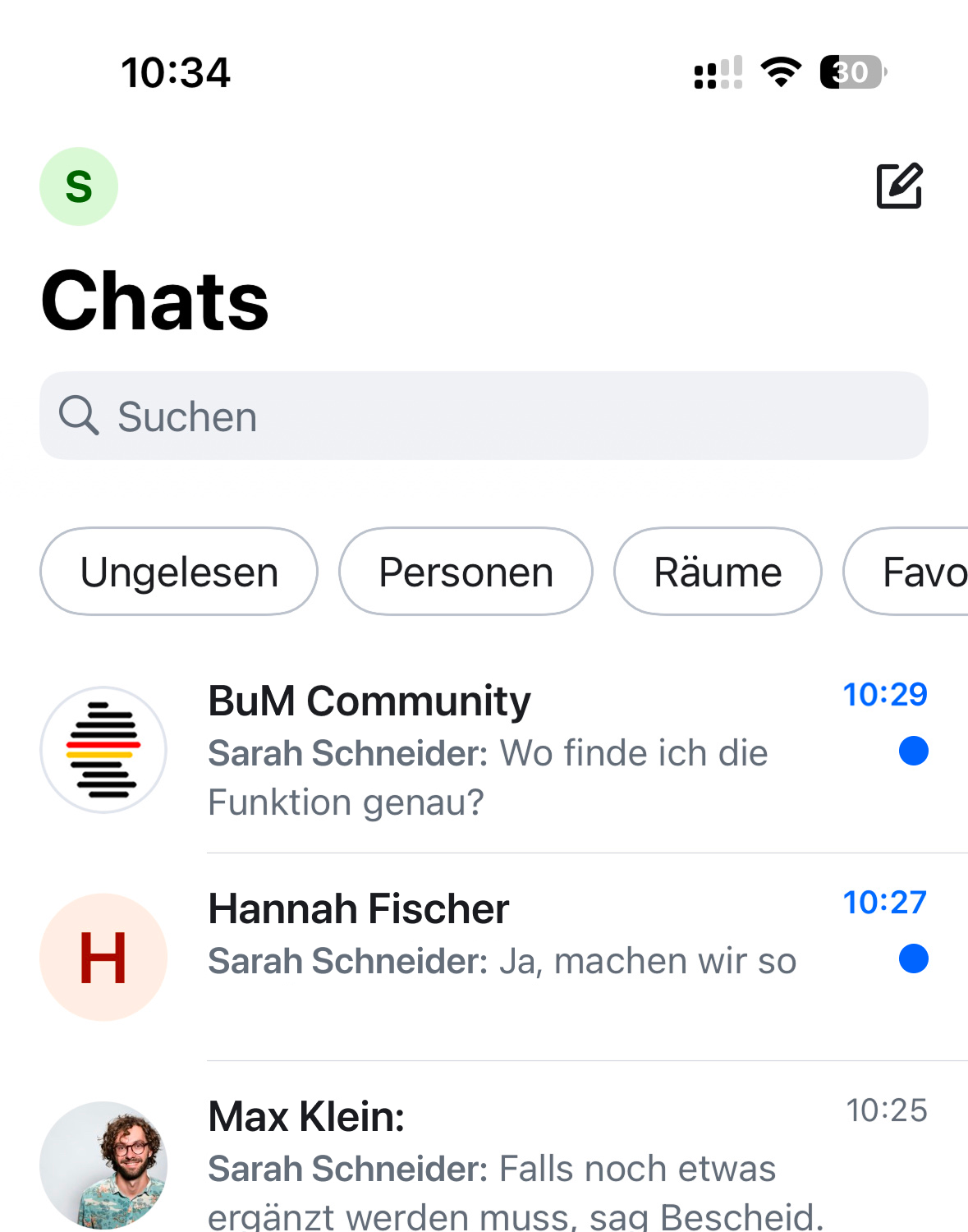Open the BuM Community group avatar
Viewport: 968px width, 1232px height.
[103, 750]
